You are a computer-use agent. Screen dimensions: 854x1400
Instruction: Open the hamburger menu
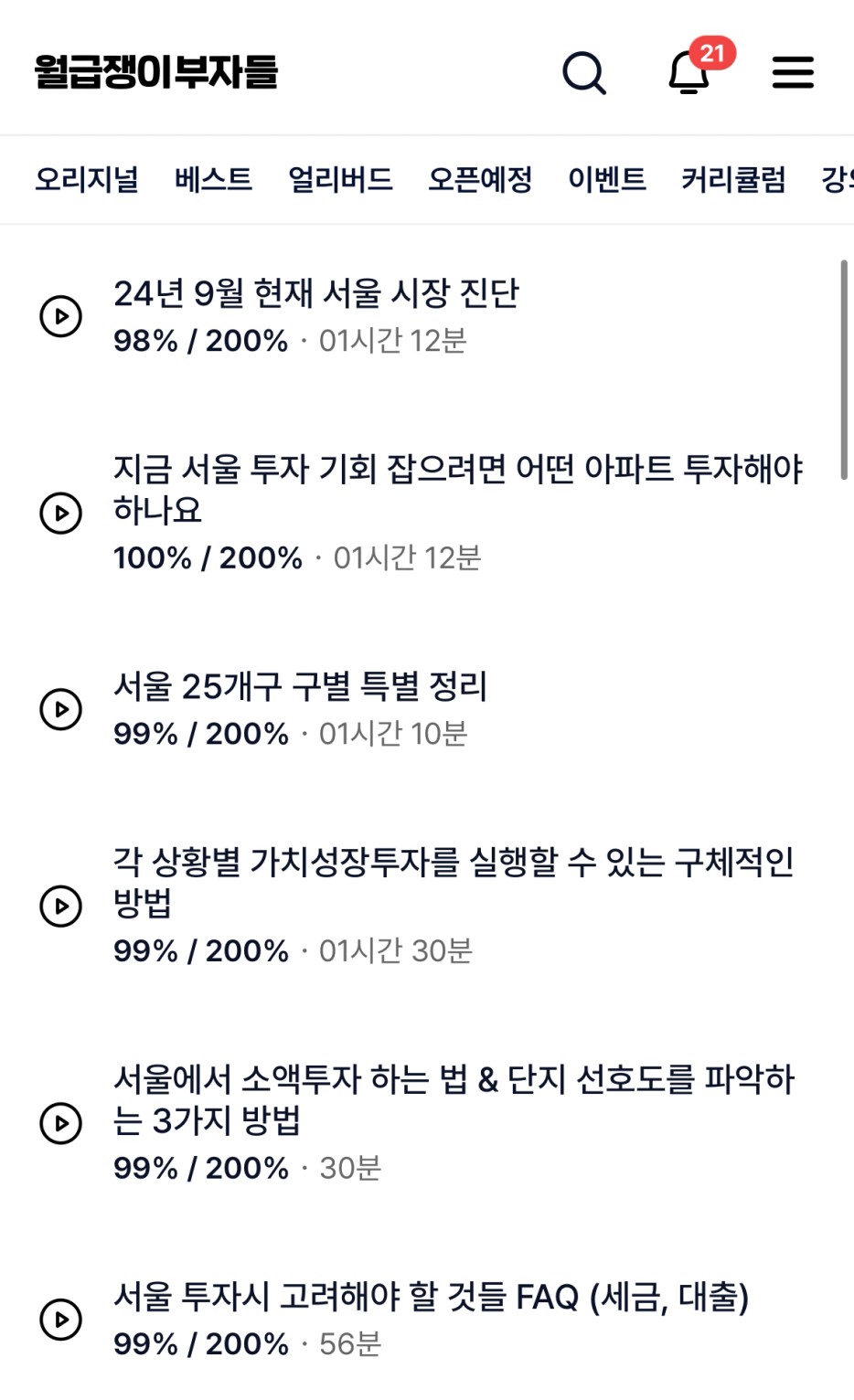point(793,72)
